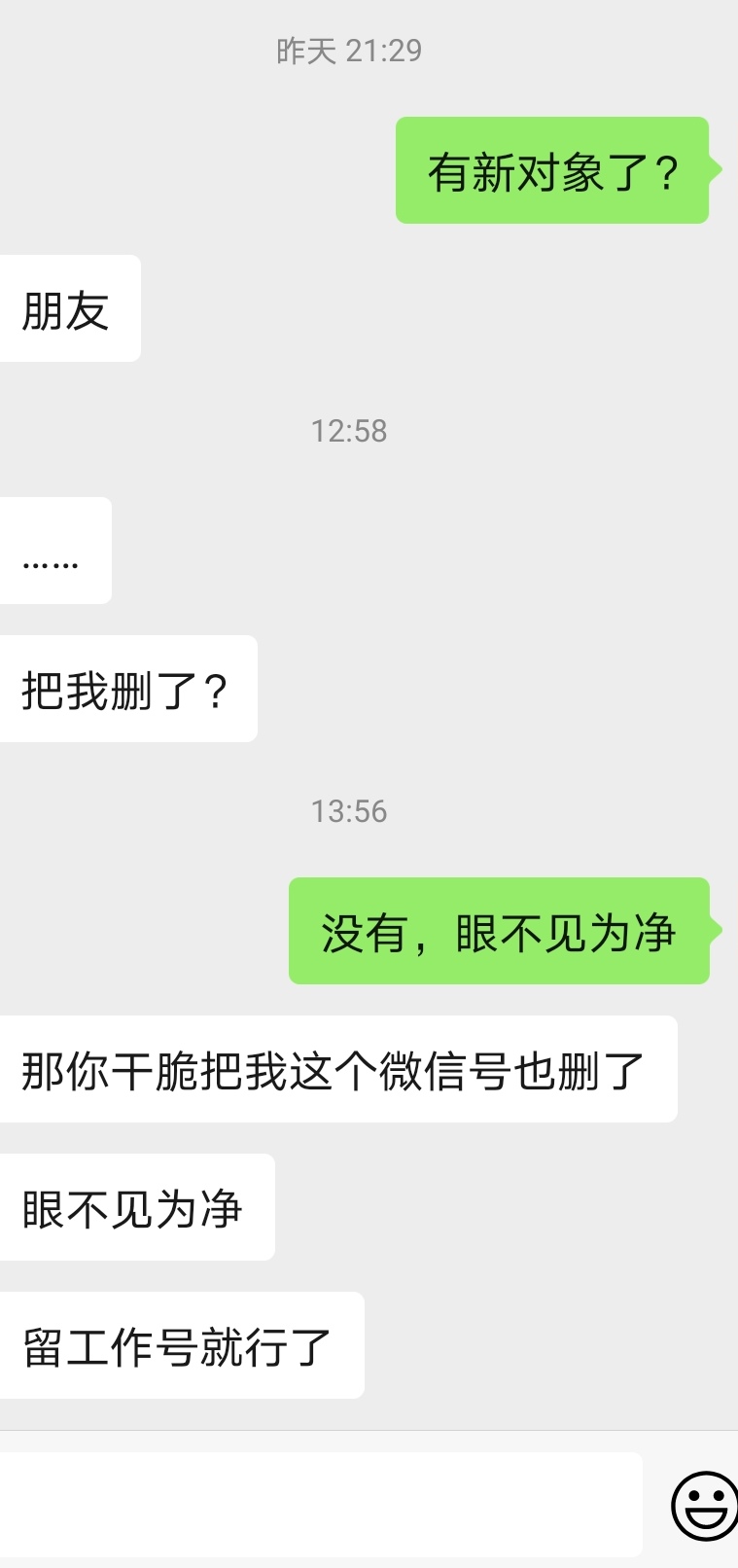Open the emoji picker

(704, 1506)
